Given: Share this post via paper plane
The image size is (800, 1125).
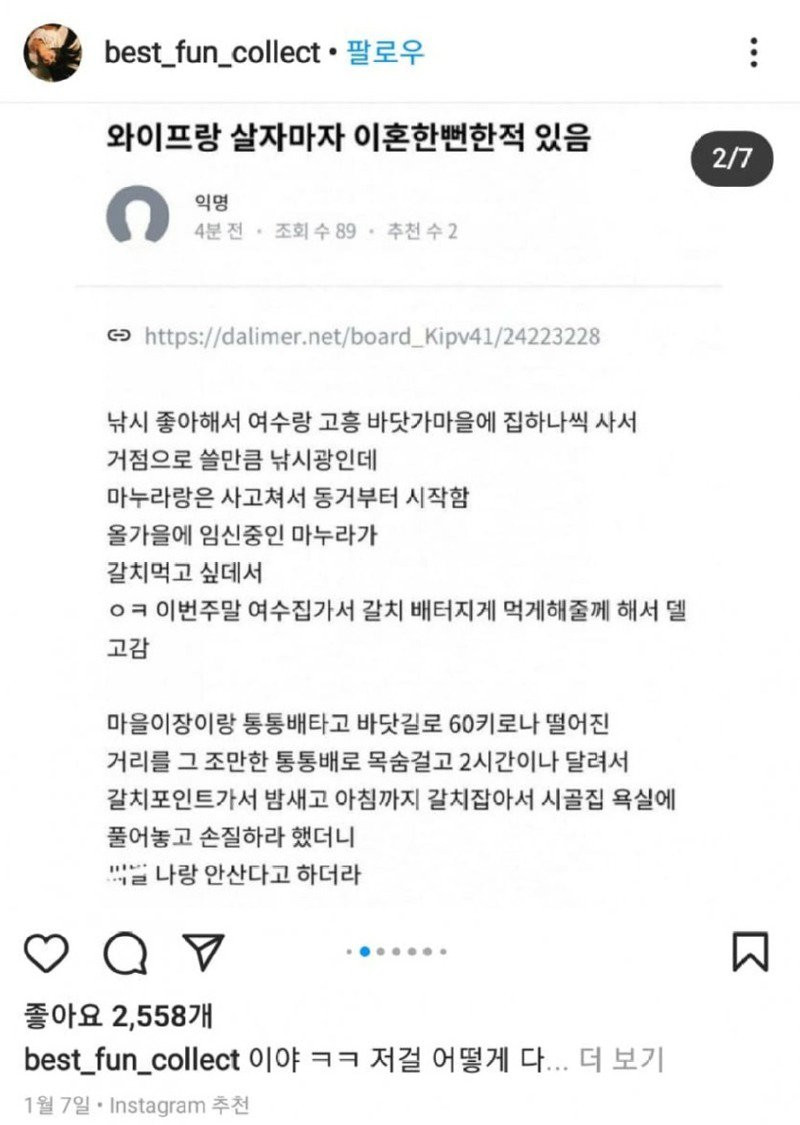Looking at the screenshot, I should 204,951.
